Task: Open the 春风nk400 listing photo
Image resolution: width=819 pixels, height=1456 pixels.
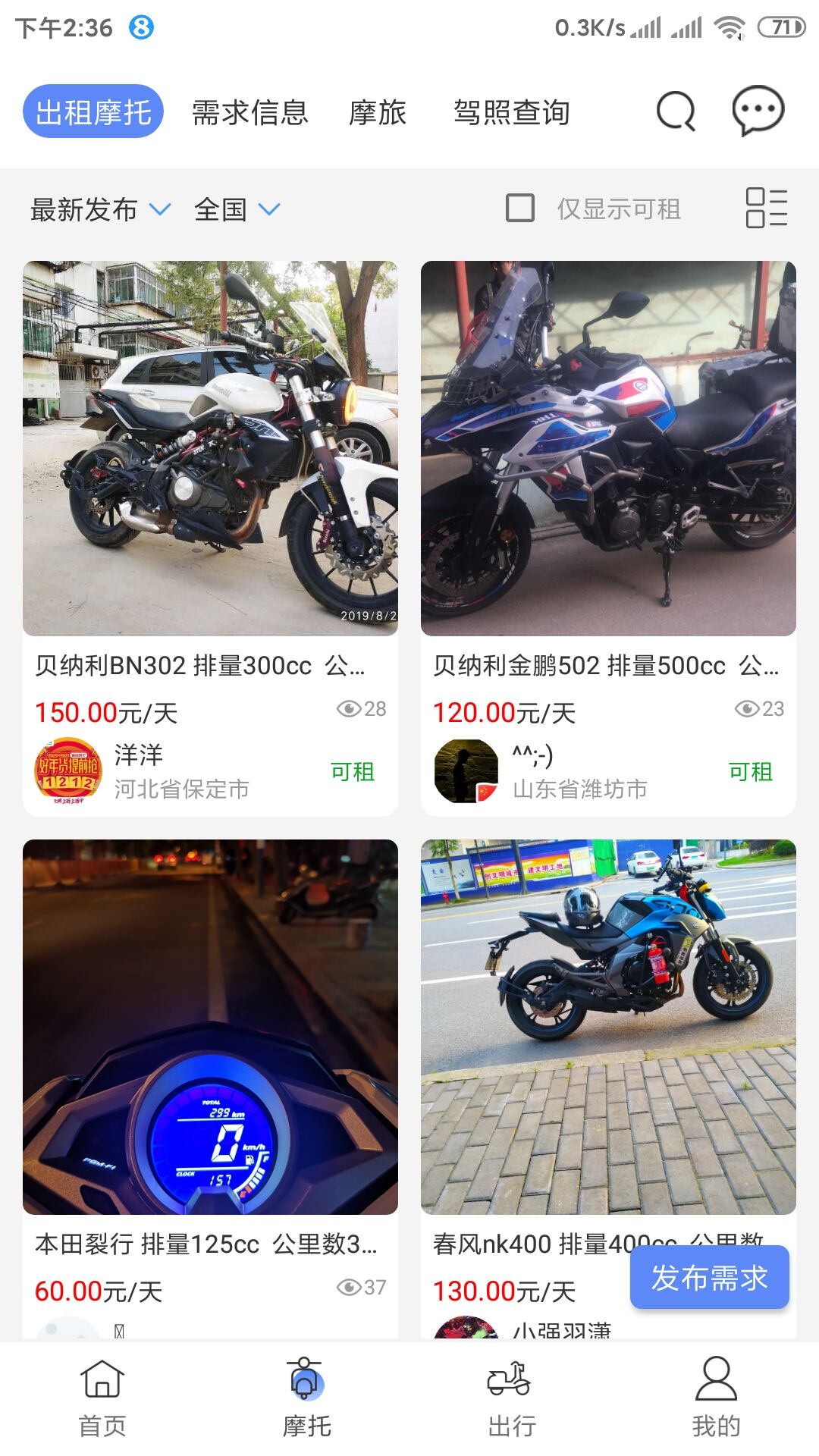Action: tap(607, 1024)
